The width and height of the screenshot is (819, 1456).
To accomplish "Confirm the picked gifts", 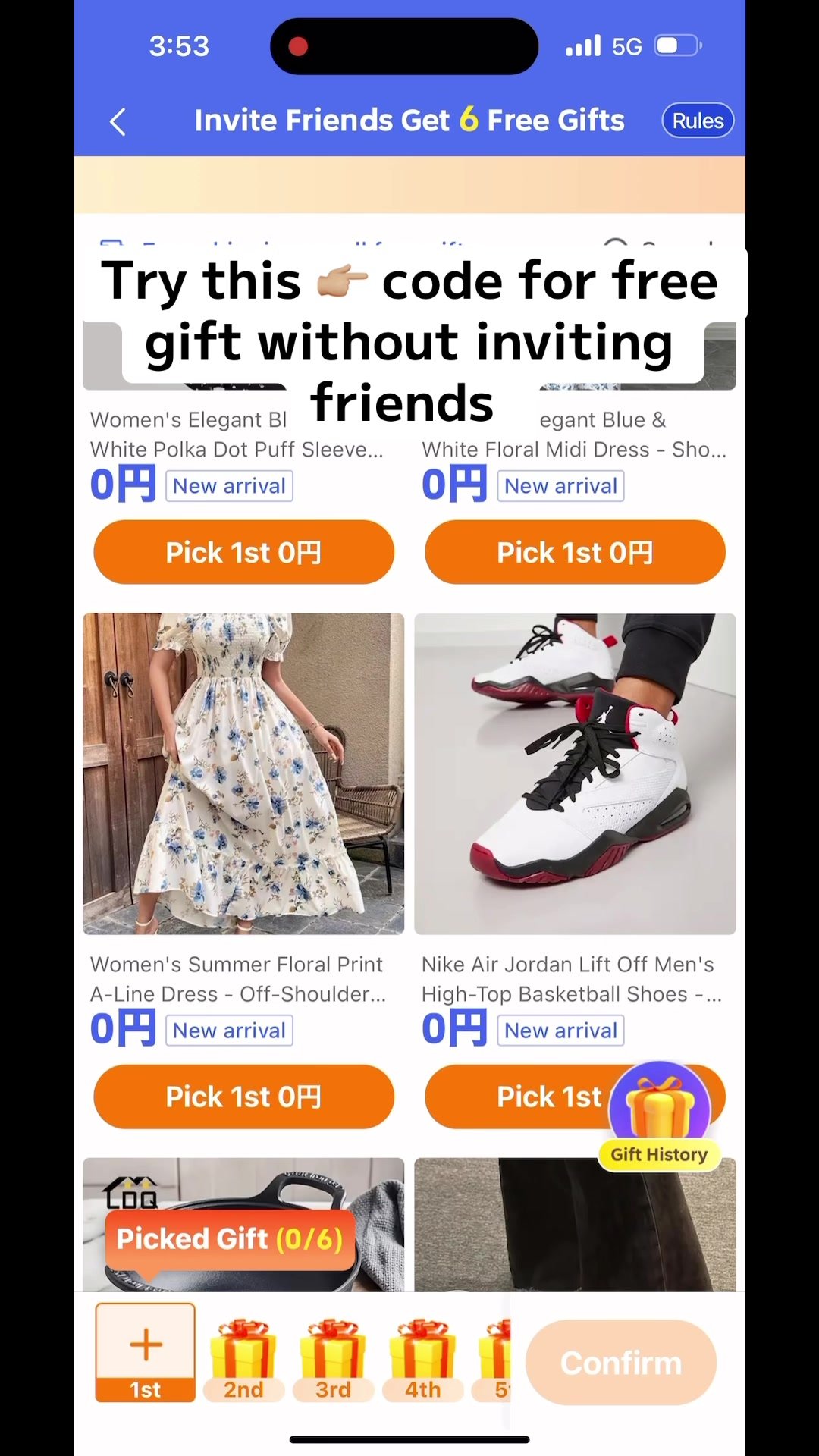I will click(x=620, y=1363).
